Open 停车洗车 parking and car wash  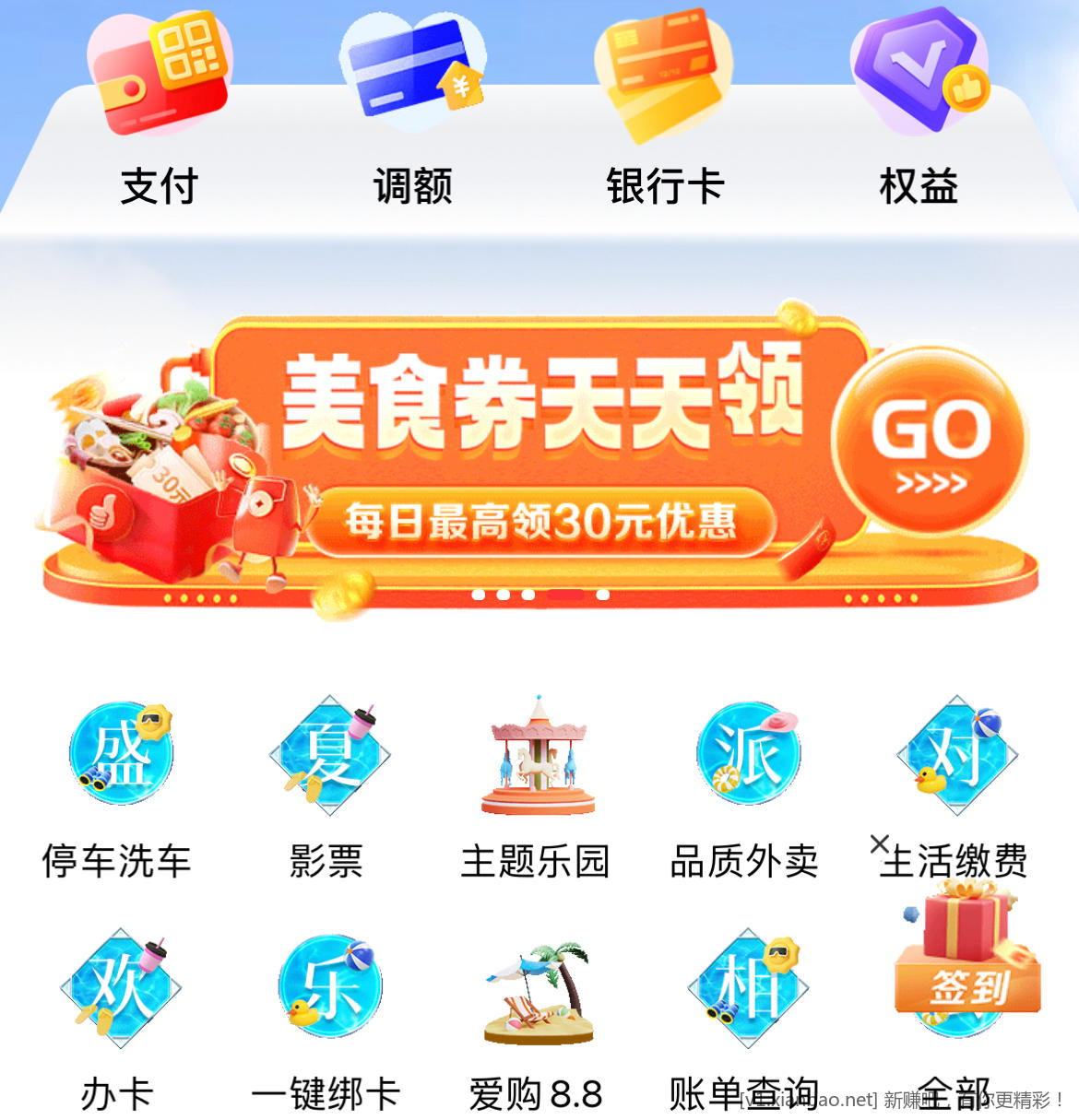pyautogui.click(x=118, y=784)
